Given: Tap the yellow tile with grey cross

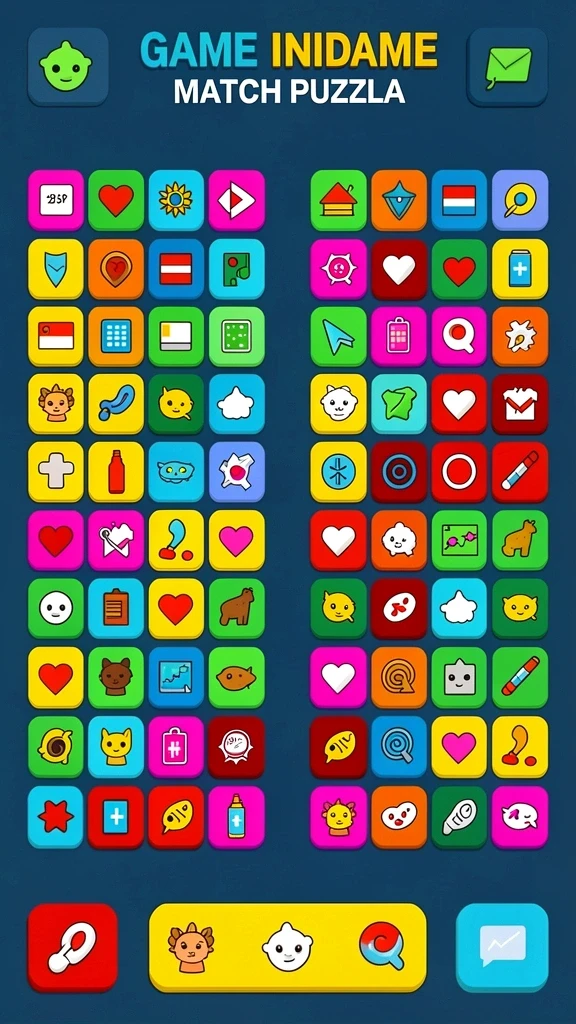Looking at the screenshot, I should 56,473.
